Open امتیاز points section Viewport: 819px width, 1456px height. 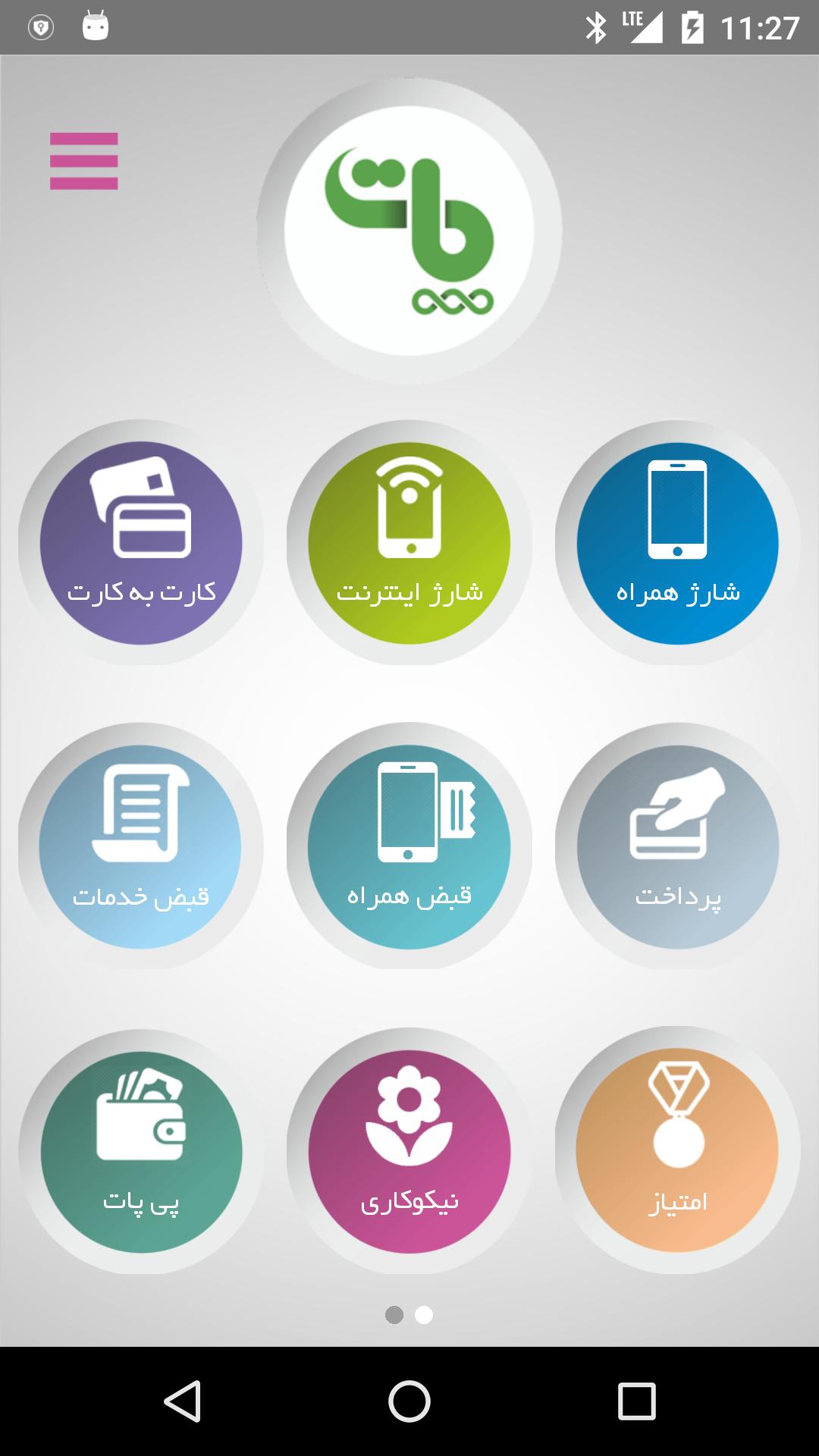click(x=677, y=1151)
